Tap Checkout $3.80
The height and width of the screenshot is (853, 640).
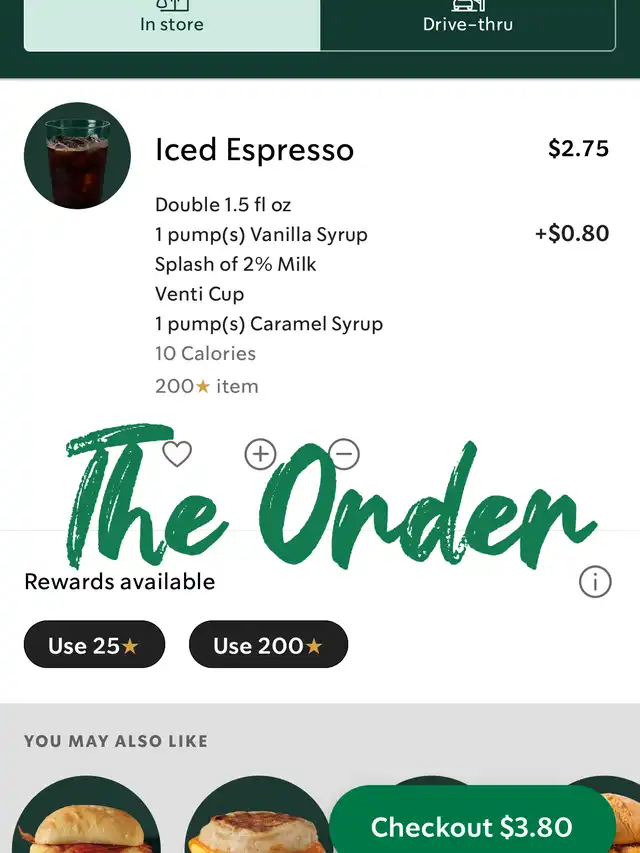click(471, 827)
